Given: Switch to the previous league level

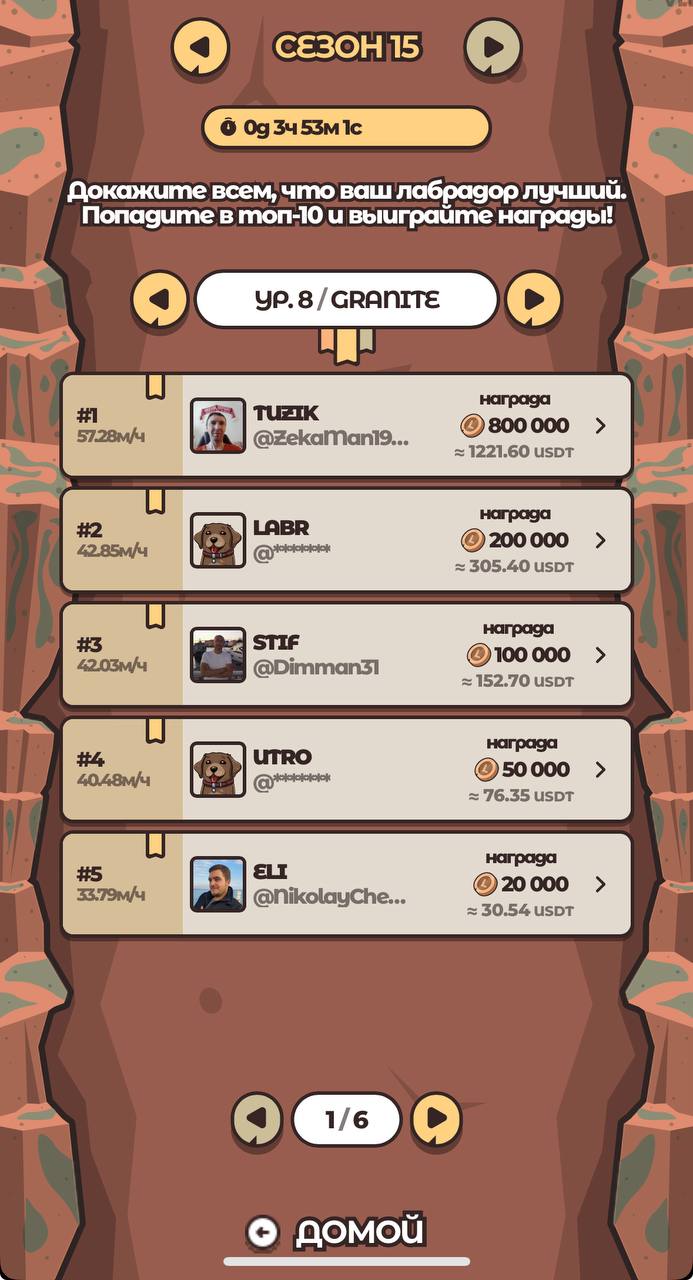Looking at the screenshot, I should coord(160,299).
